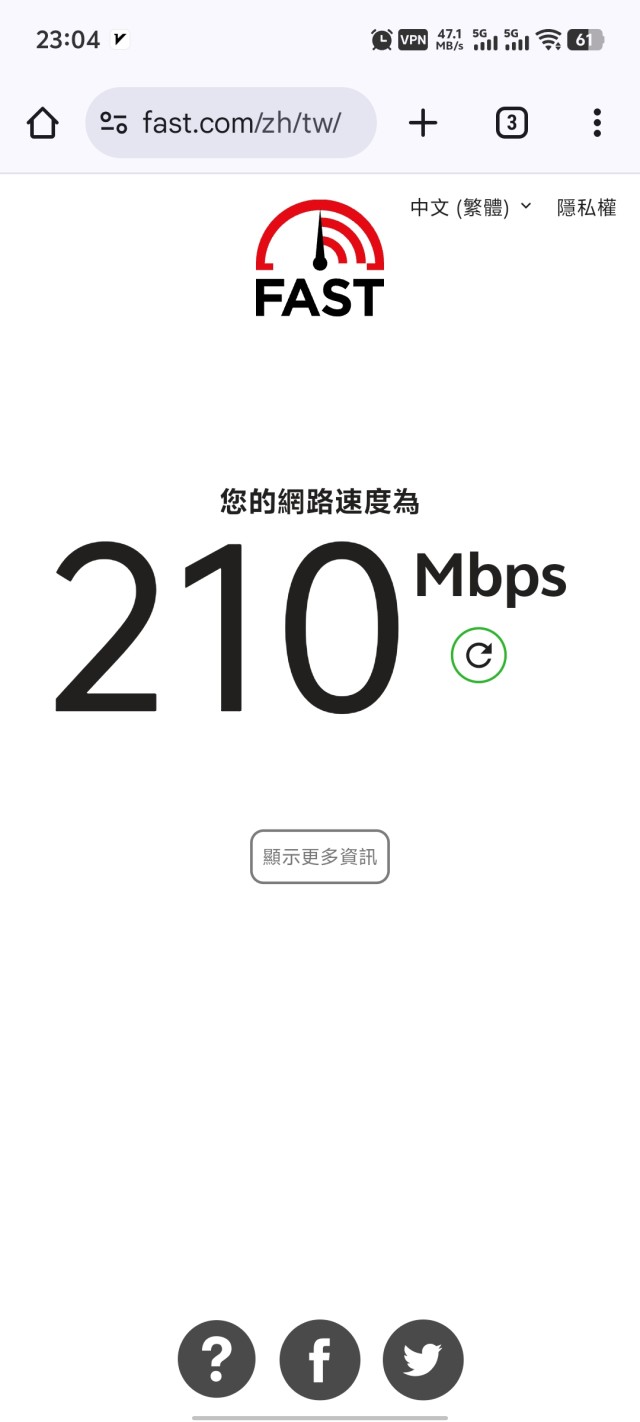Rerun the speed test with the refresh icon

[x=479, y=655]
